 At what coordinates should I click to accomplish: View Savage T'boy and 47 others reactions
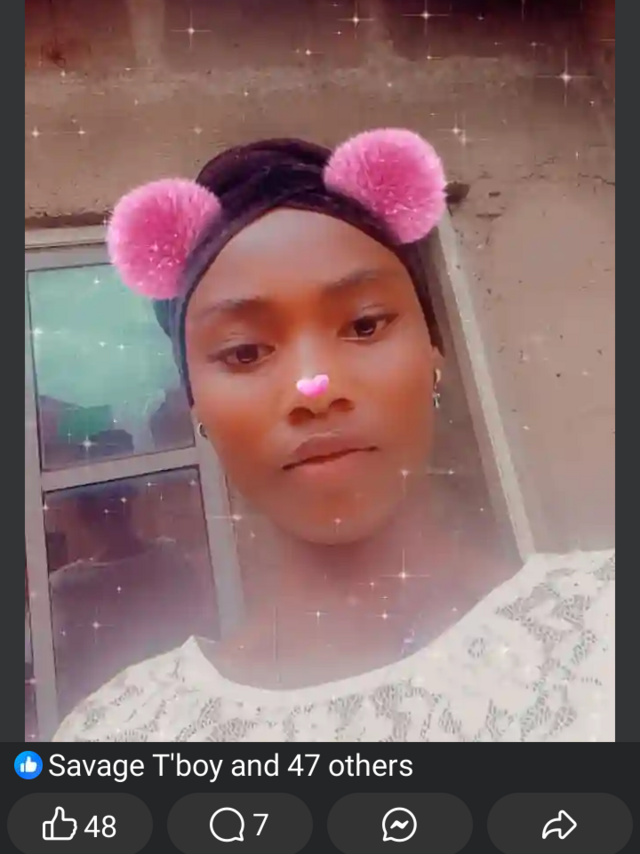[214, 767]
